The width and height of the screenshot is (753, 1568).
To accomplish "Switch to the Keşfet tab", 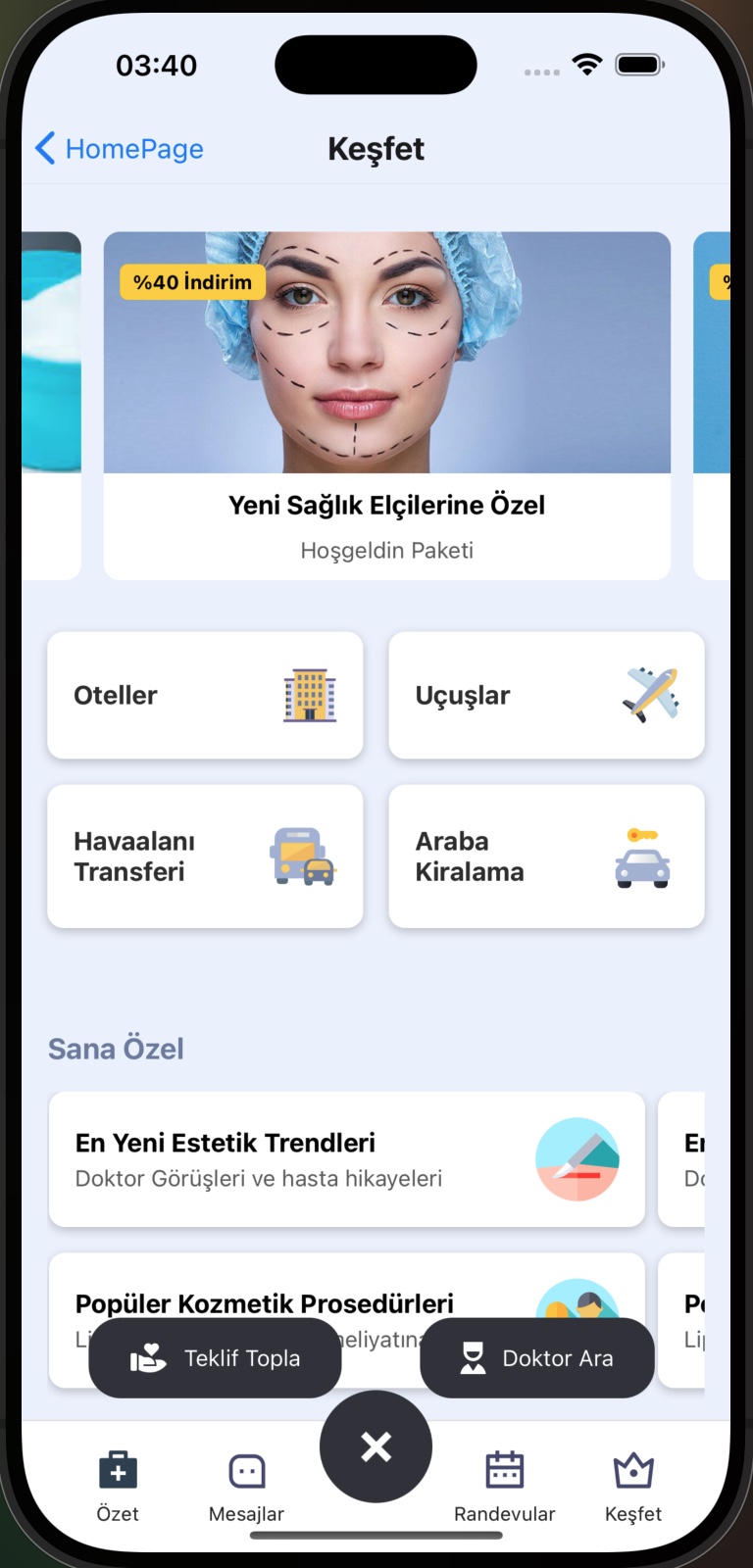I will pyautogui.click(x=633, y=1486).
